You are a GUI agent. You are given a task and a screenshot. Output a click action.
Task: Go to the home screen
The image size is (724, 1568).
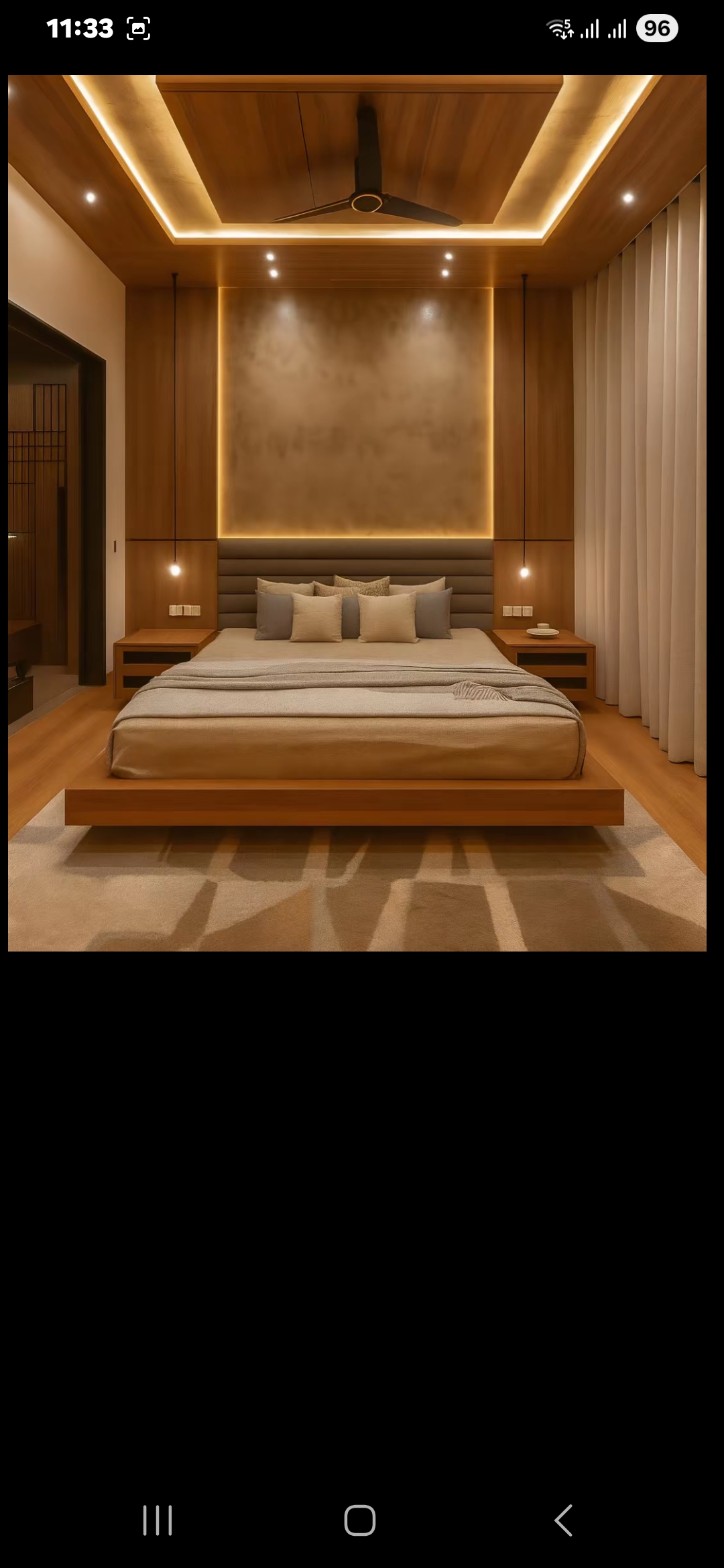tap(360, 1520)
